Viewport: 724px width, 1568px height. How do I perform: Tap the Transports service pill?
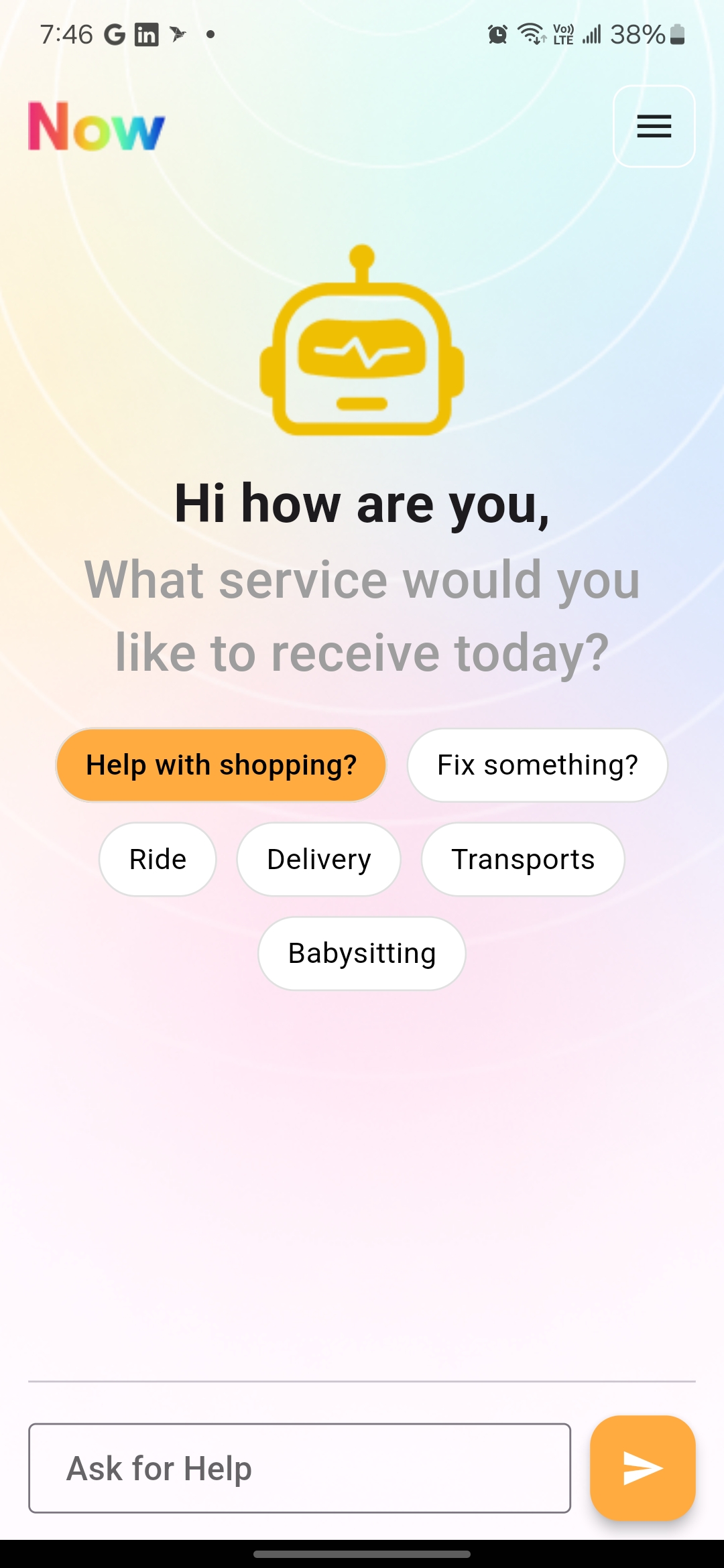tap(523, 859)
